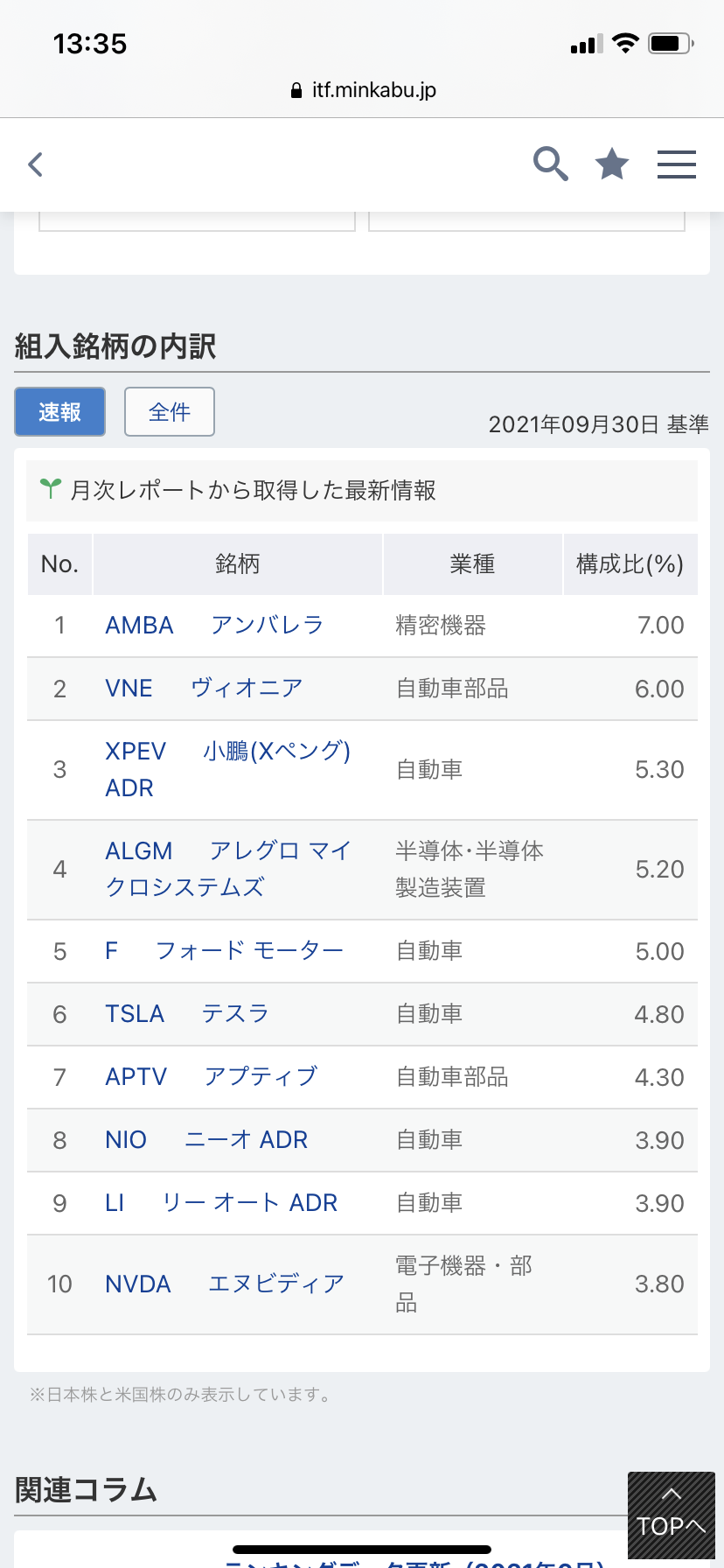This screenshot has width=724, height=1568.
Task: Open the AMBA アンバレラ stock link
Action: pos(214,626)
